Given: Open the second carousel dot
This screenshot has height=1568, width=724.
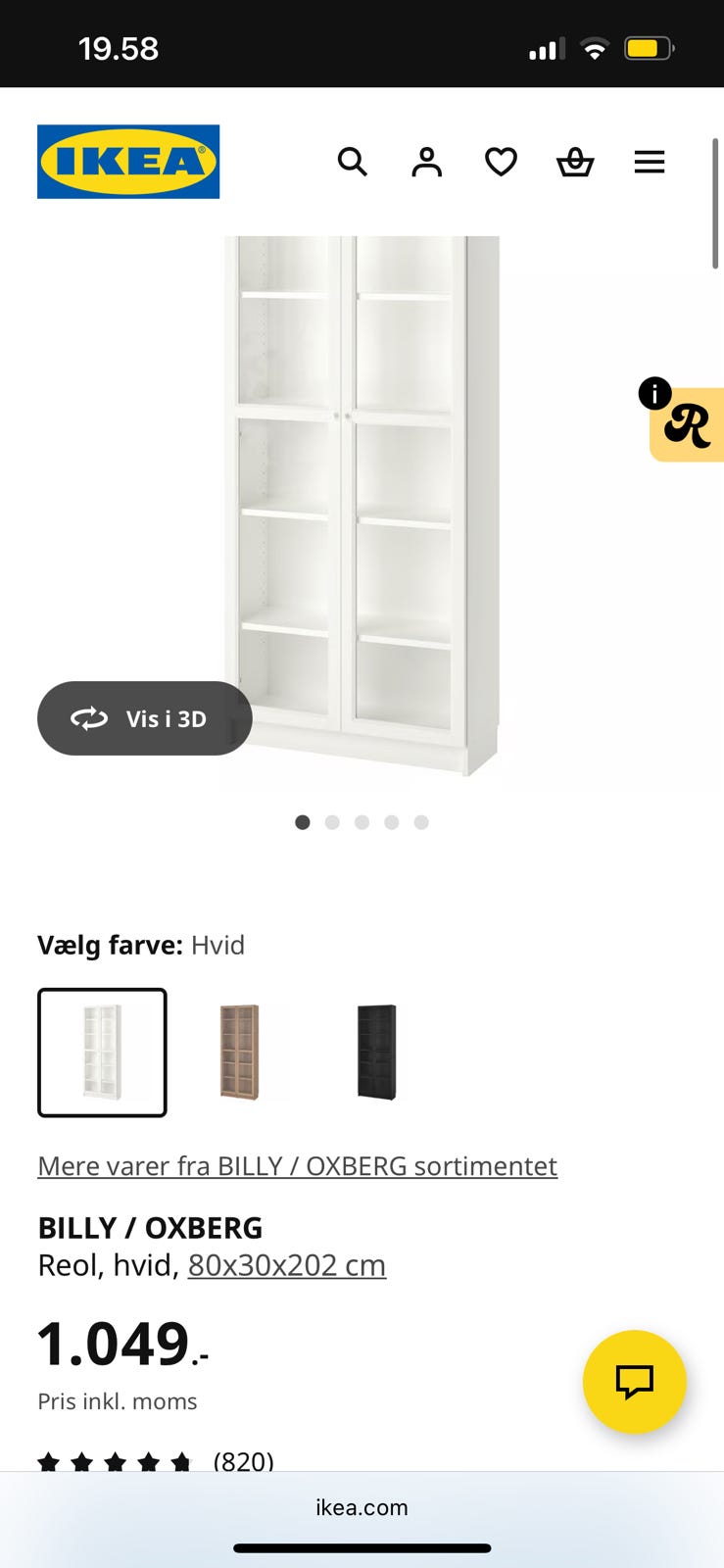Looking at the screenshot, I should (332, 822).
